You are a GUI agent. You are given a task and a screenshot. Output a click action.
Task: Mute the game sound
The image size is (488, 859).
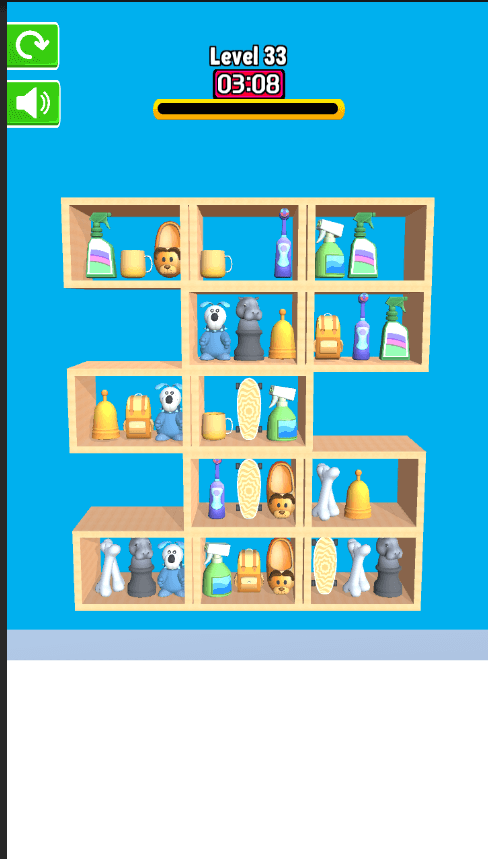[x=33, y=104]
